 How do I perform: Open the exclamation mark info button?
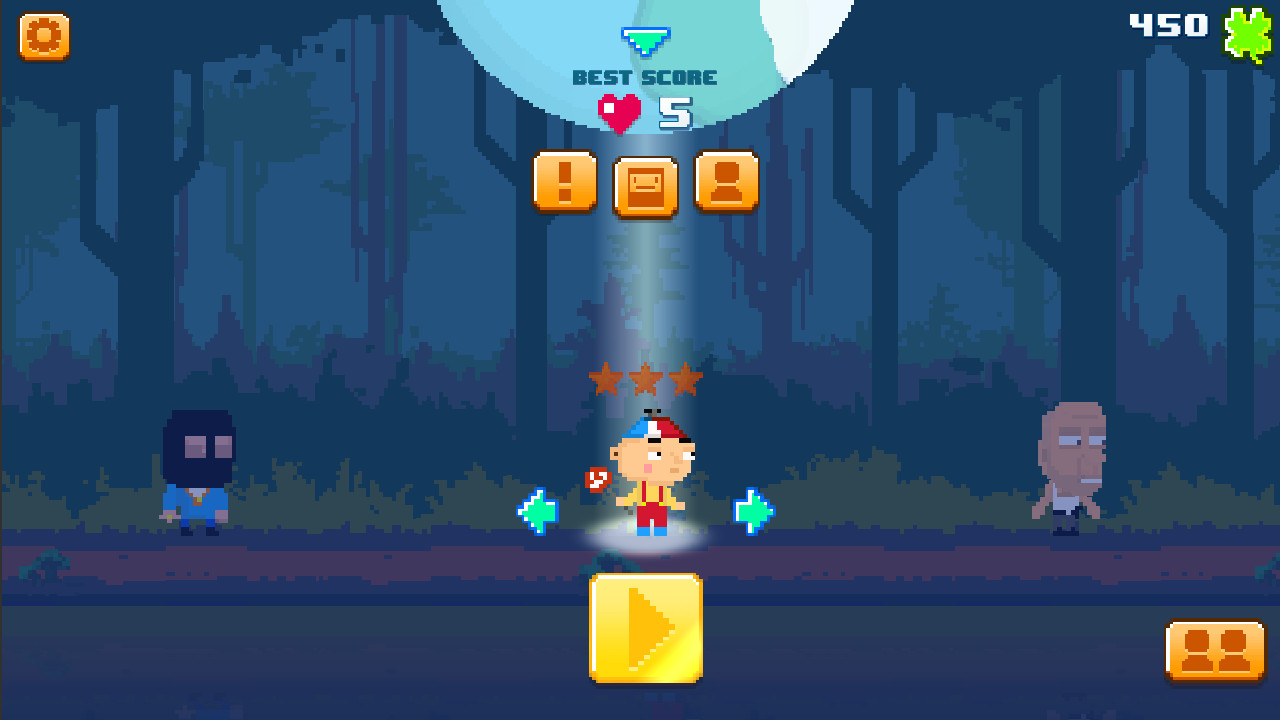tap(565, 182)
